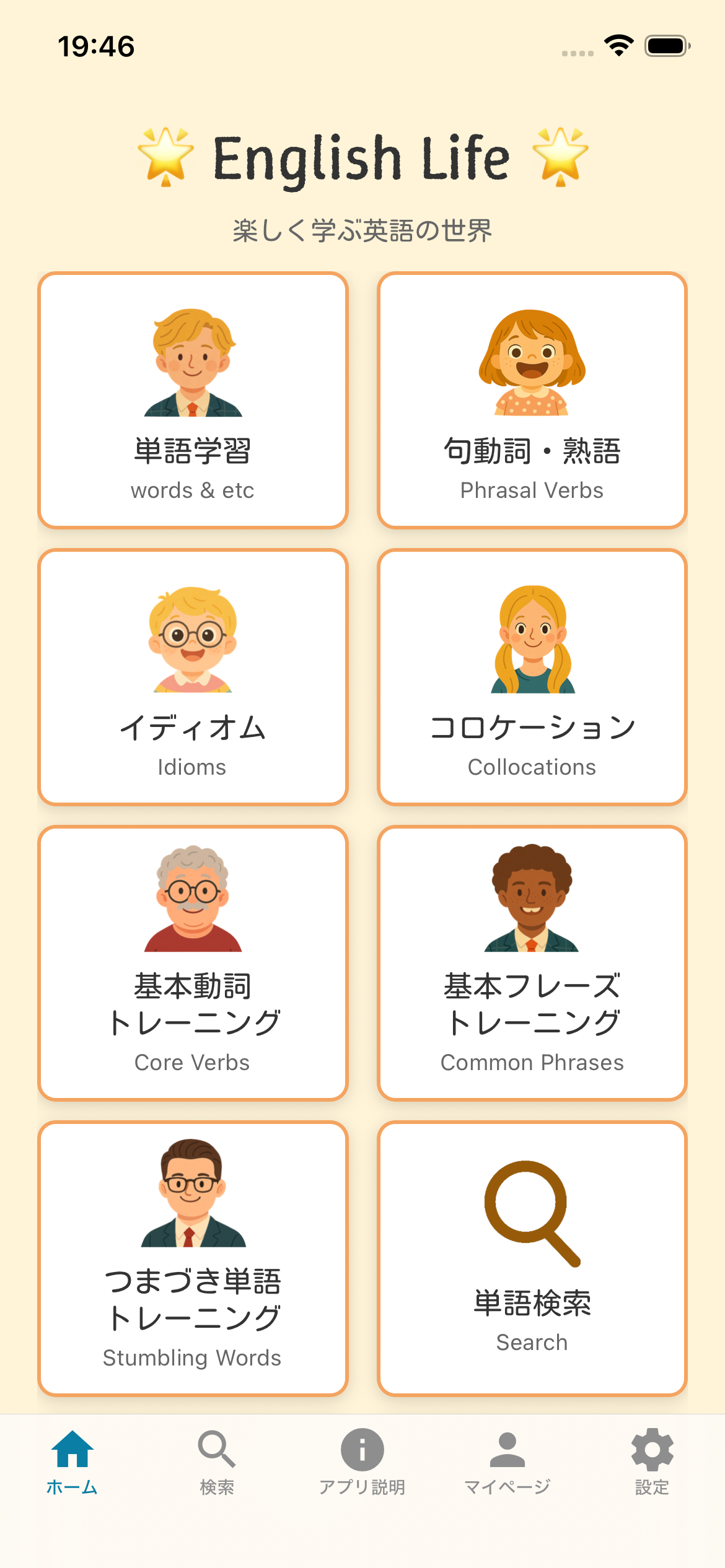725x1568 pixels.
Task: Go to the マイページ tab
Action: (507, 1461)
